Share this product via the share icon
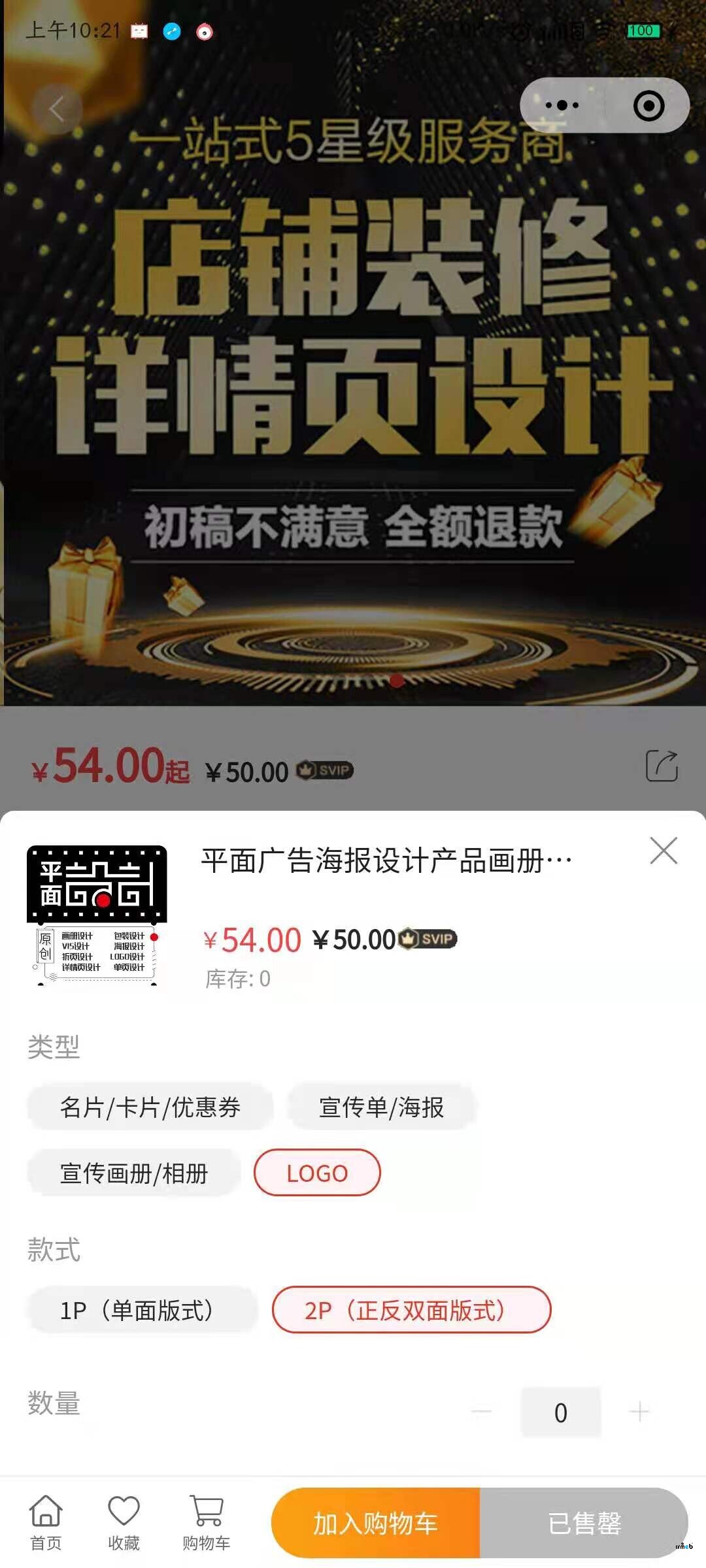This screenshot has height=1568, width=706. click(662, 766)
